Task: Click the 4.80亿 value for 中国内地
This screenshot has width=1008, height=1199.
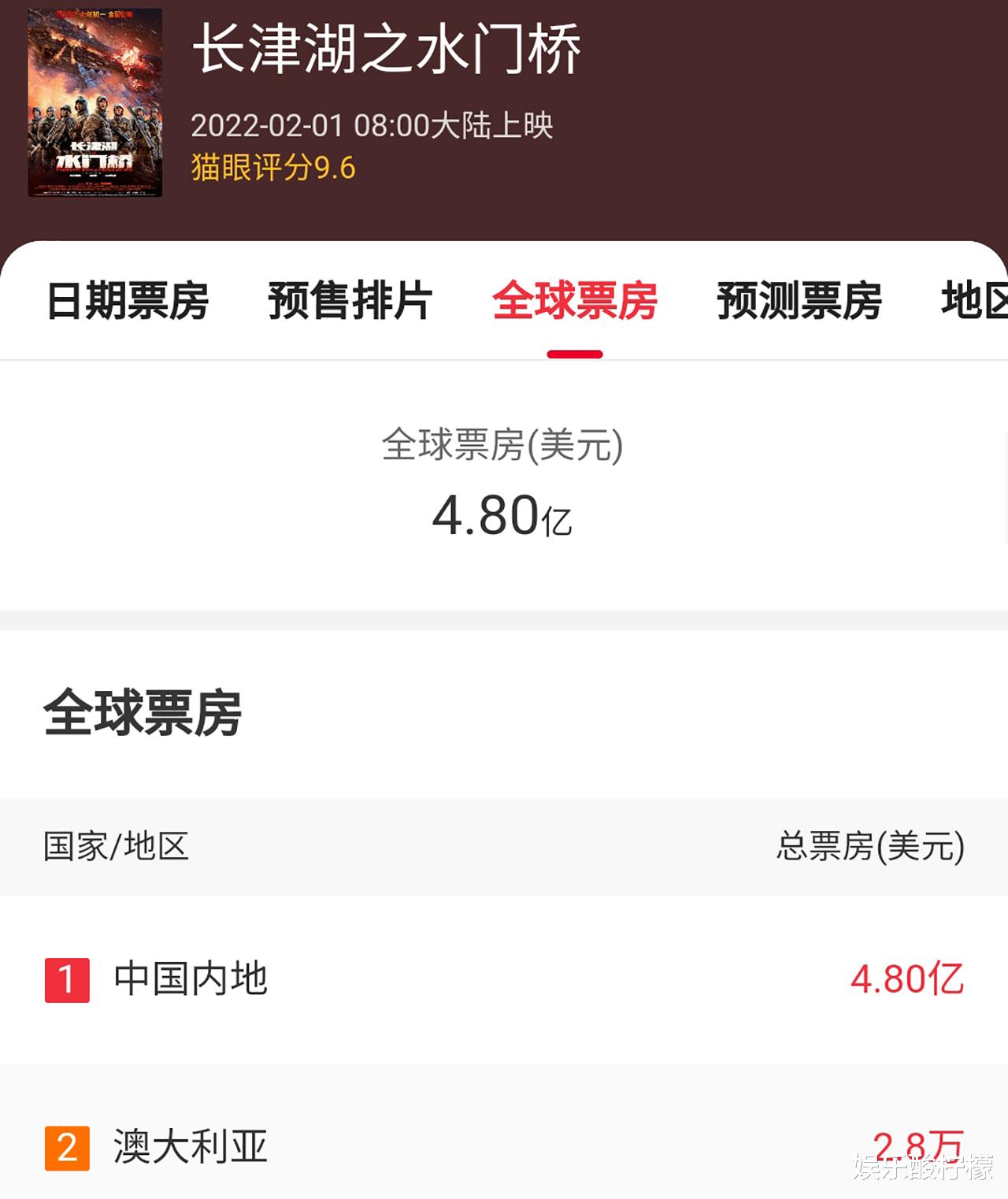Action: (907, 979)
